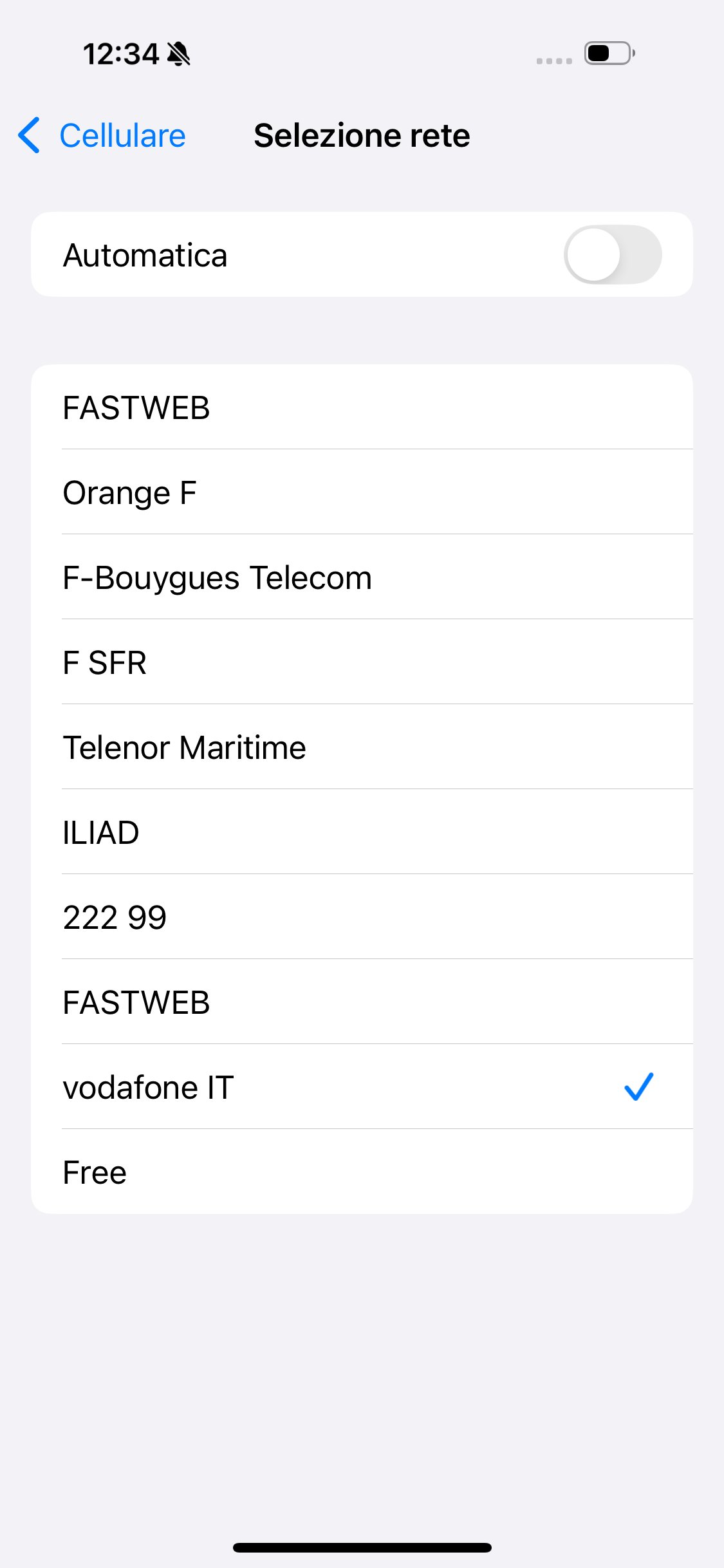Select FASTWEB listed right below 222 99

362,1002
